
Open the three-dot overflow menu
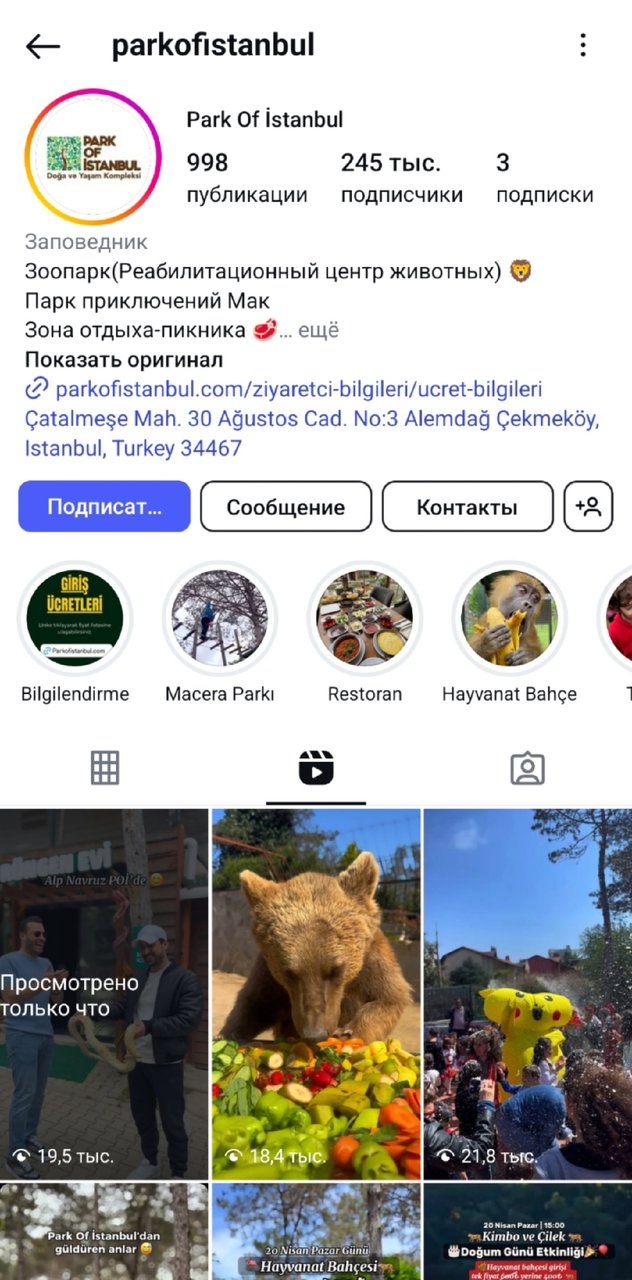coord(583,45)
